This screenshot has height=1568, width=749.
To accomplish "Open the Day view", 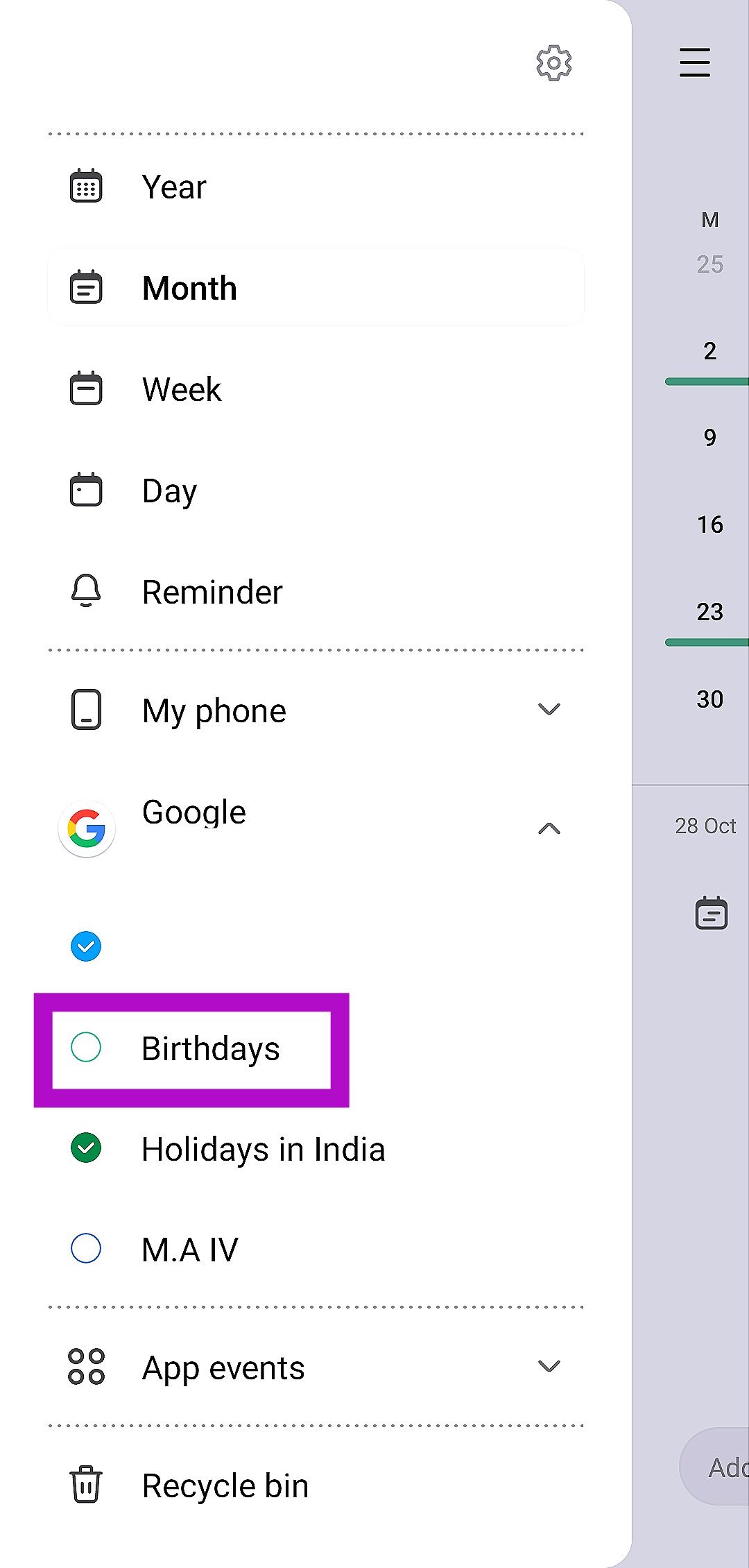I will [169, 491].
